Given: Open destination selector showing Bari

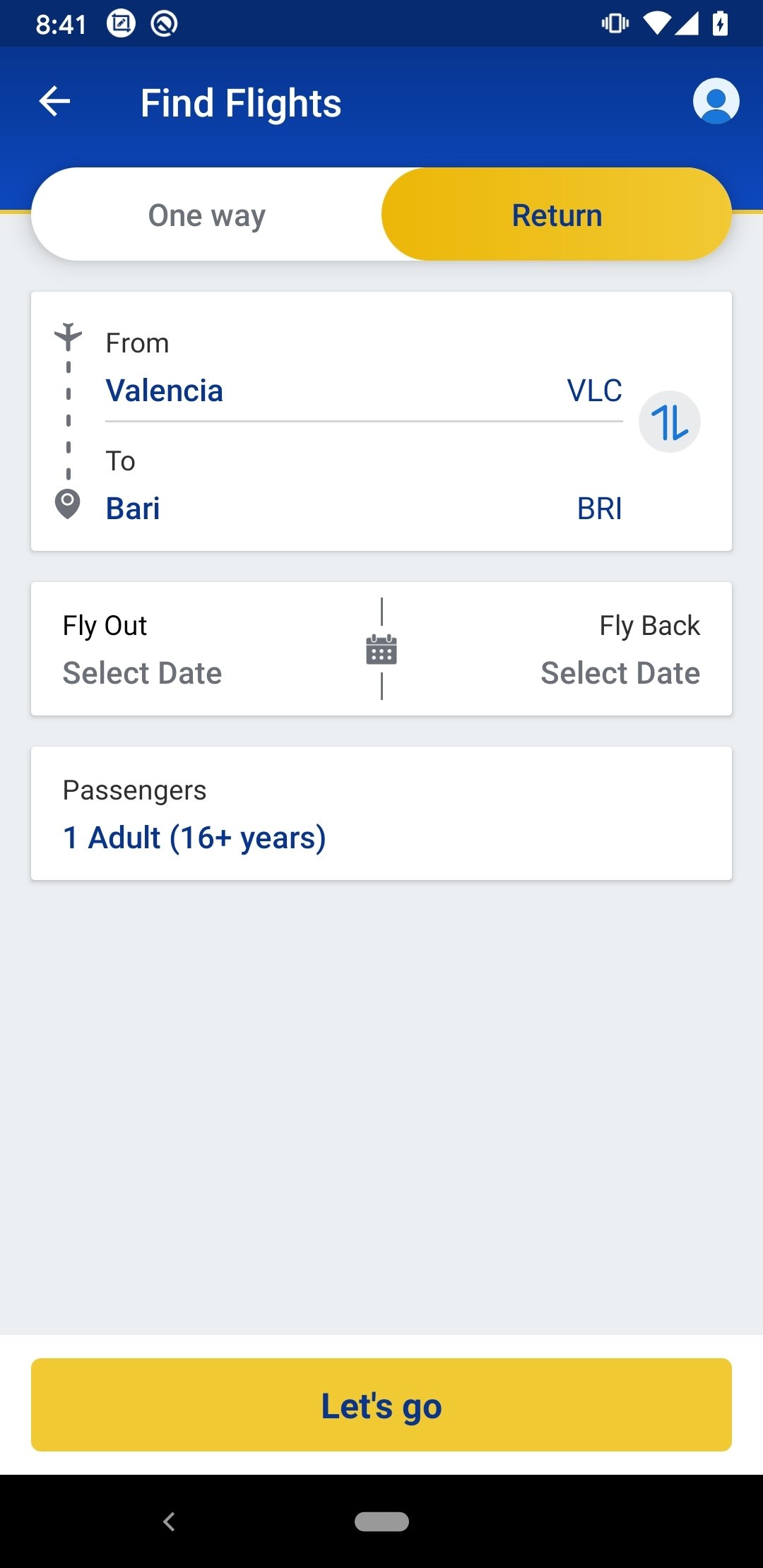Looking at the screenshot, I should (133, 507).
